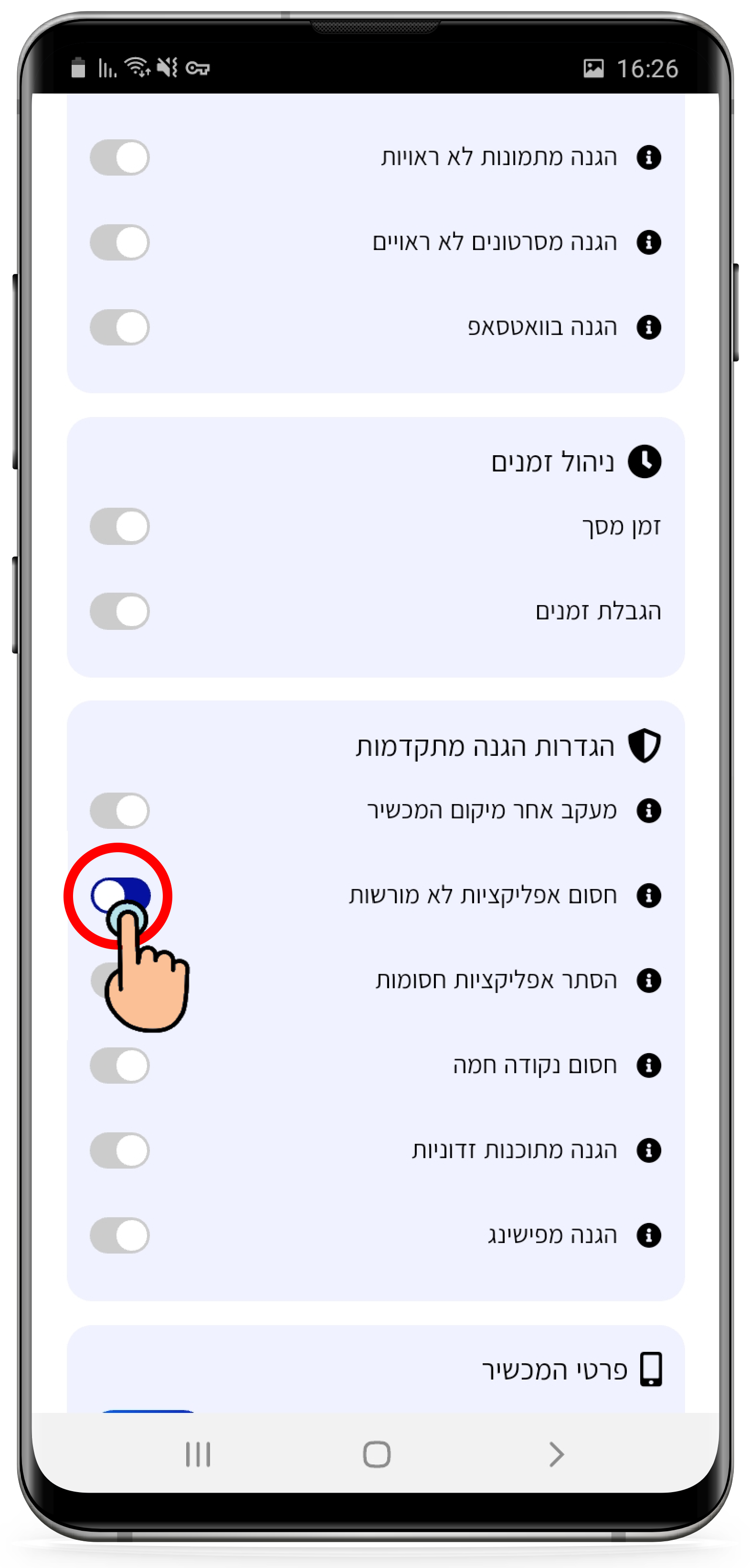View info about חסום נקודה חמה
Screen dimensions: 750x1568
coord(648,1065)
